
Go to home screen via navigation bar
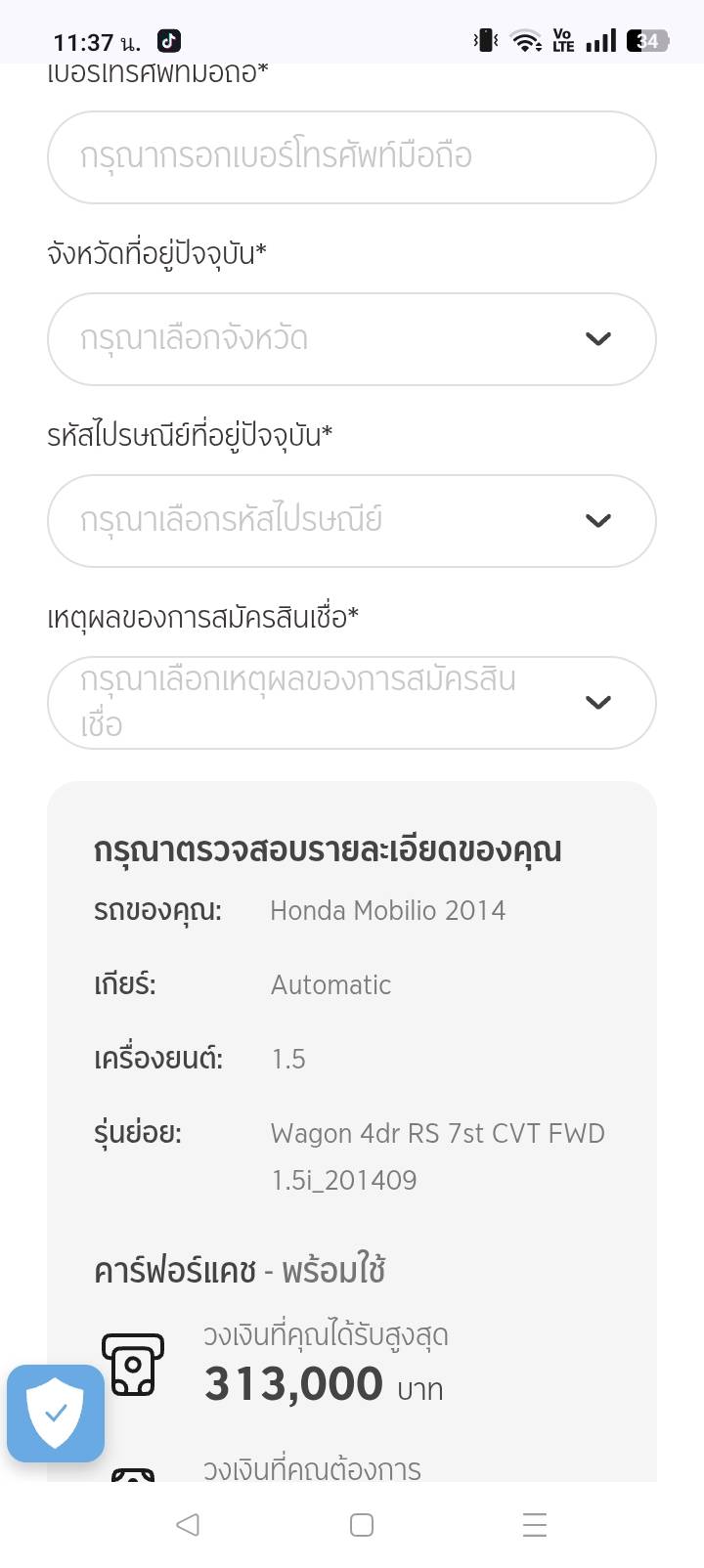361,1524
